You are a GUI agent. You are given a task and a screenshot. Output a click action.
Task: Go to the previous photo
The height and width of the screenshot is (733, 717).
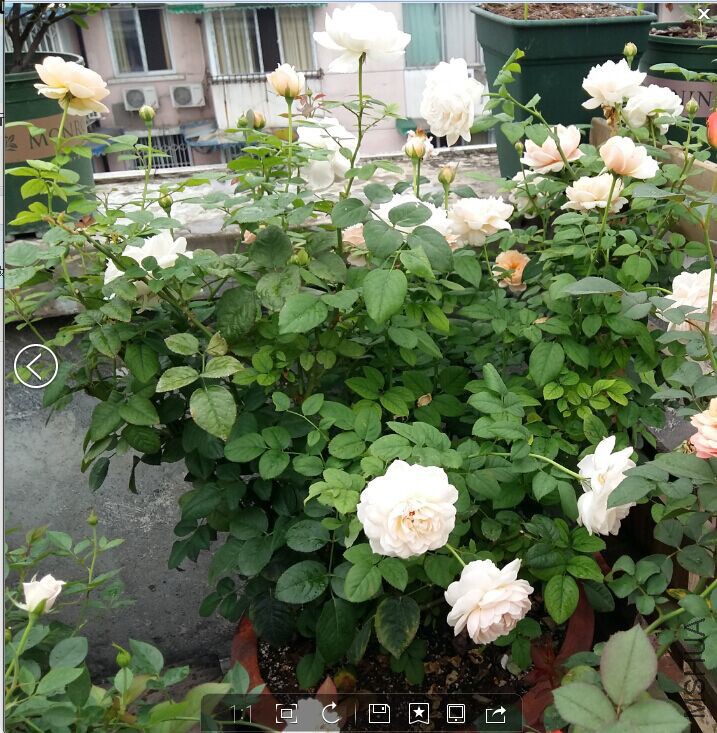(36, 366)
